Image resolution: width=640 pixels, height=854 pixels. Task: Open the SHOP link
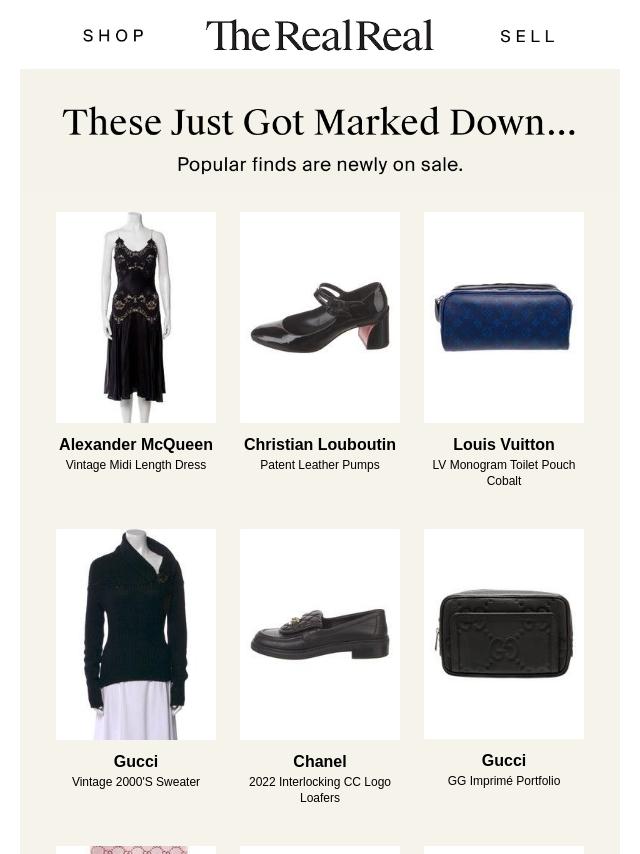[114, 36]
